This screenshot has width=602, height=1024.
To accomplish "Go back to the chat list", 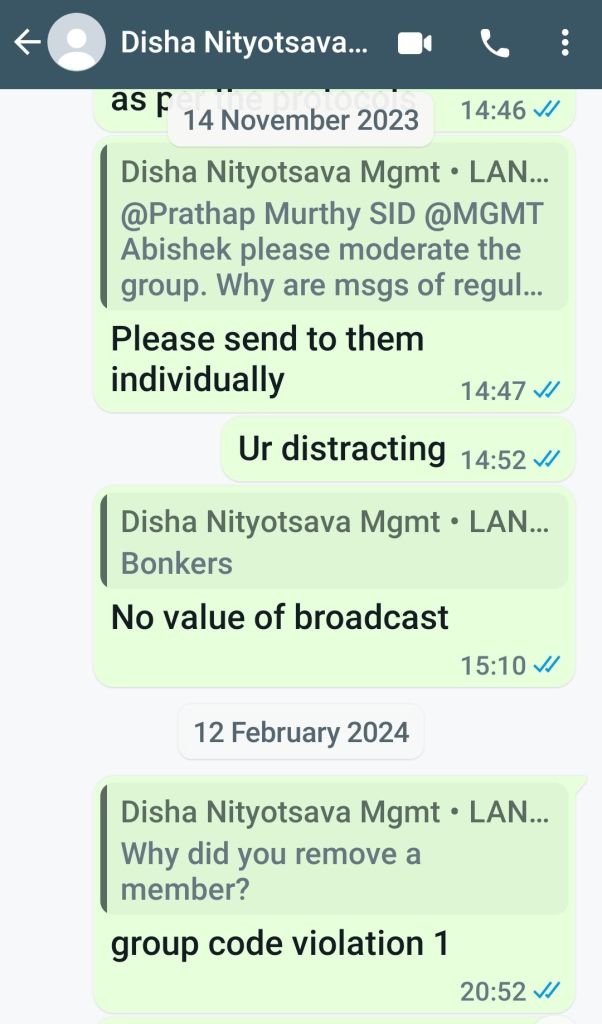I will (27, 43).
